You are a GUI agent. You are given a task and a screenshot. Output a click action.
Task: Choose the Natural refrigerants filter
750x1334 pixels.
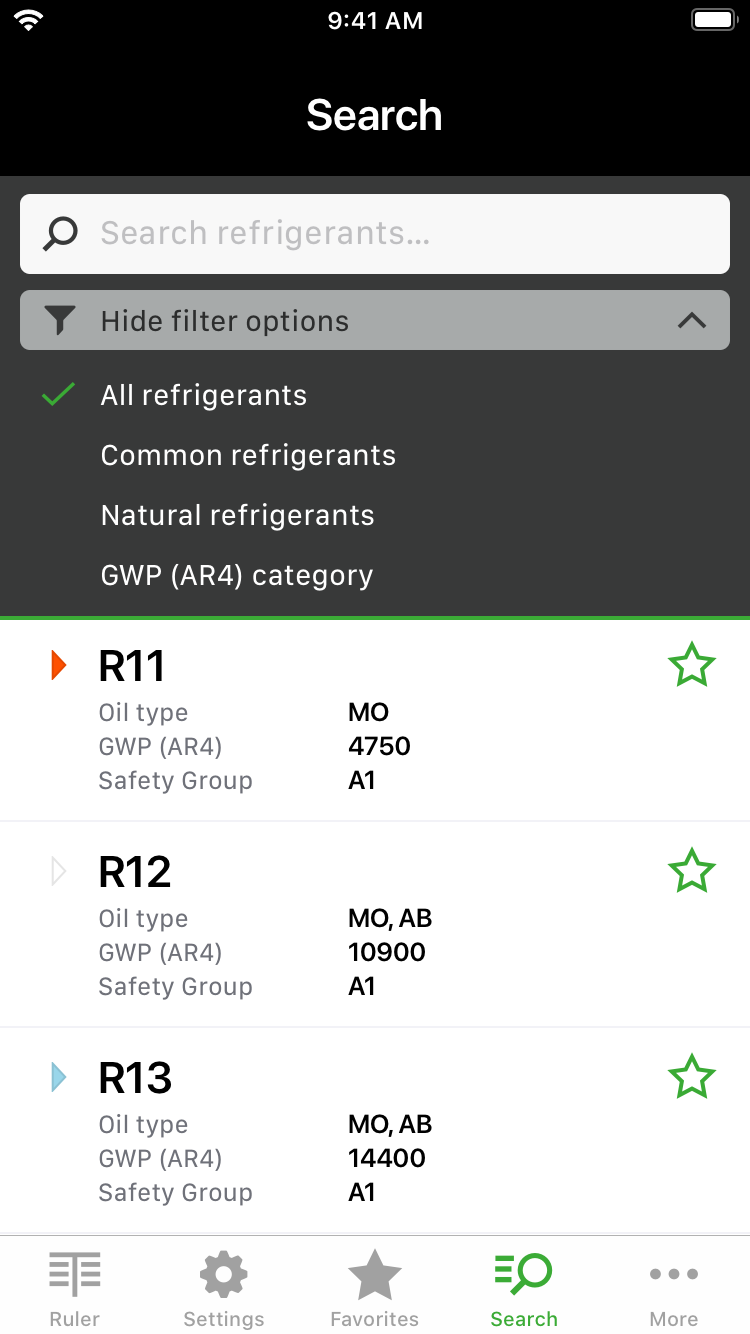(237, 515)
